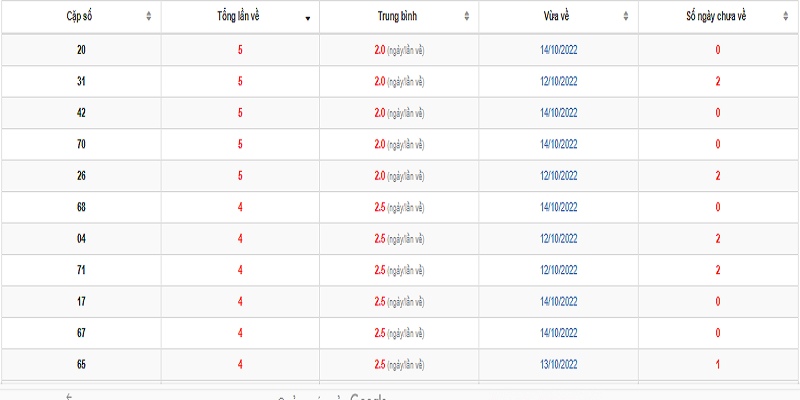The image size is (800, 400).
Task: Sort the table by Cặp số column
Action: point(81,17)
